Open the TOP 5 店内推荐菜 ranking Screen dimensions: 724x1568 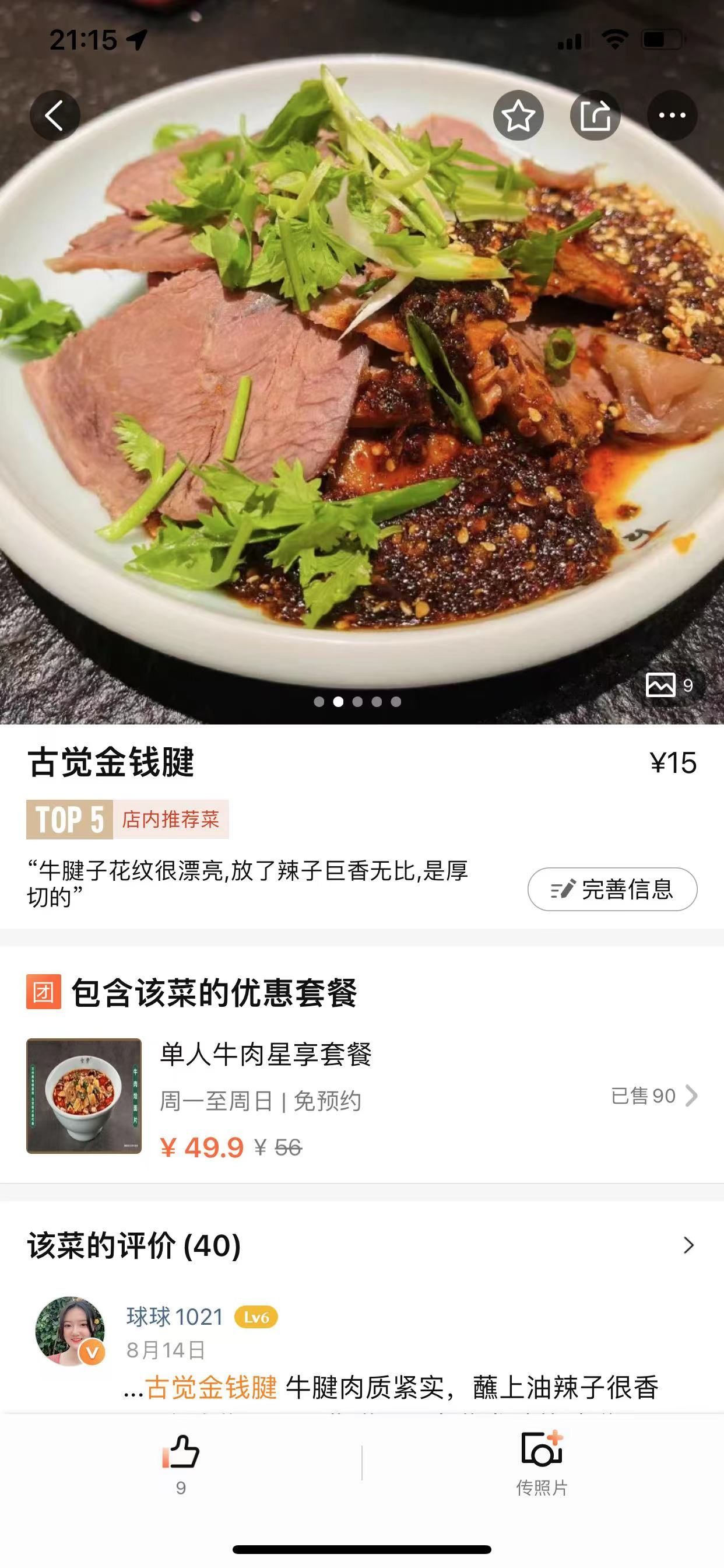point(128,820)
